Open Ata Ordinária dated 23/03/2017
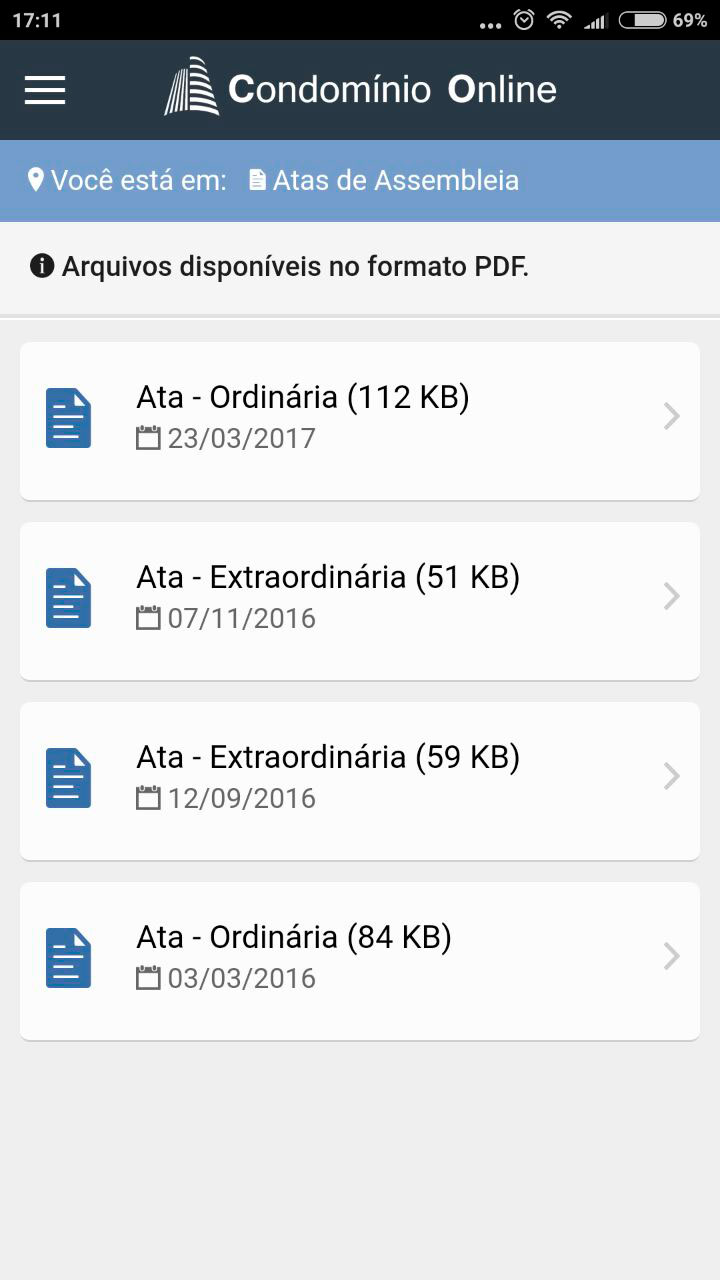Screen dimensions: 720x1280 (x=359, y=420)
